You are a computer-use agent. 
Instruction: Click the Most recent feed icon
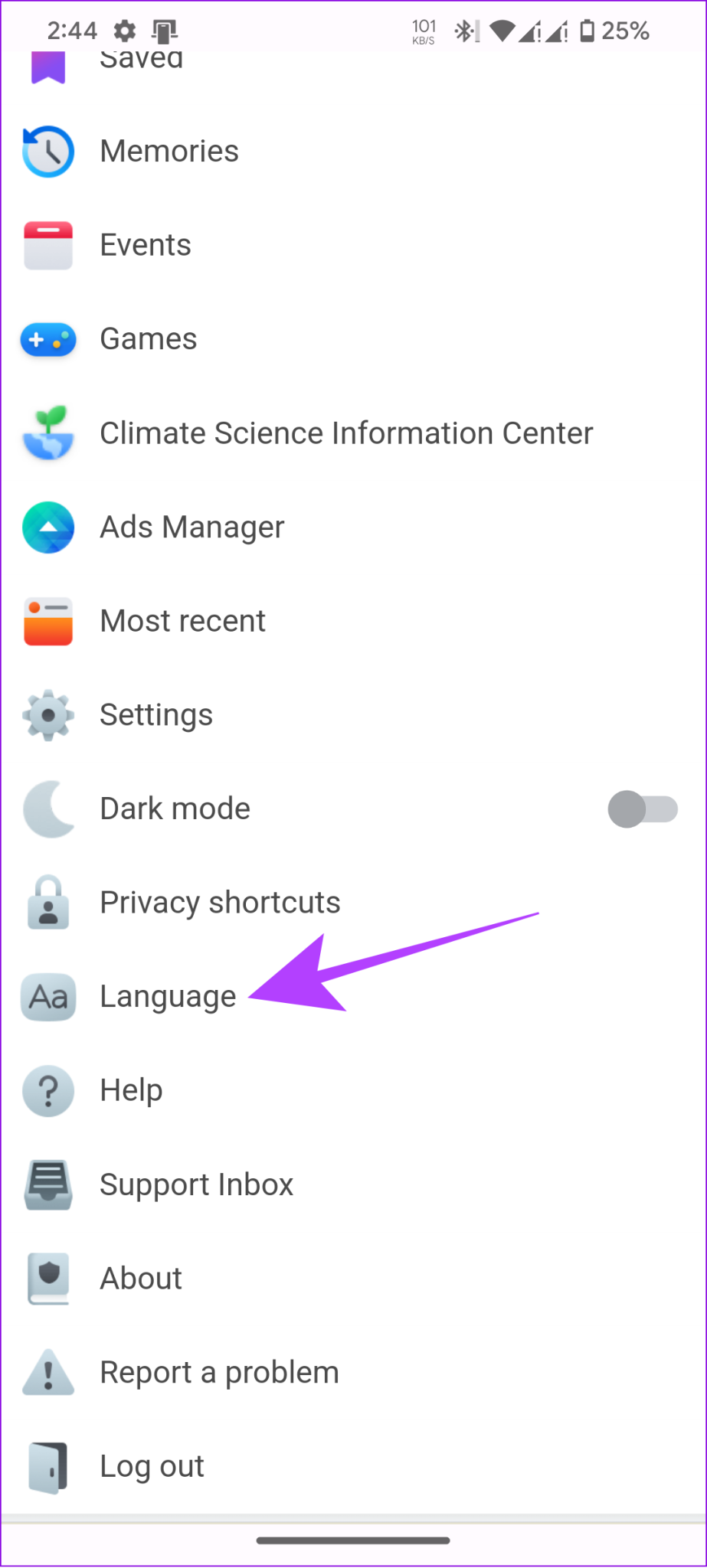point(48,621)
